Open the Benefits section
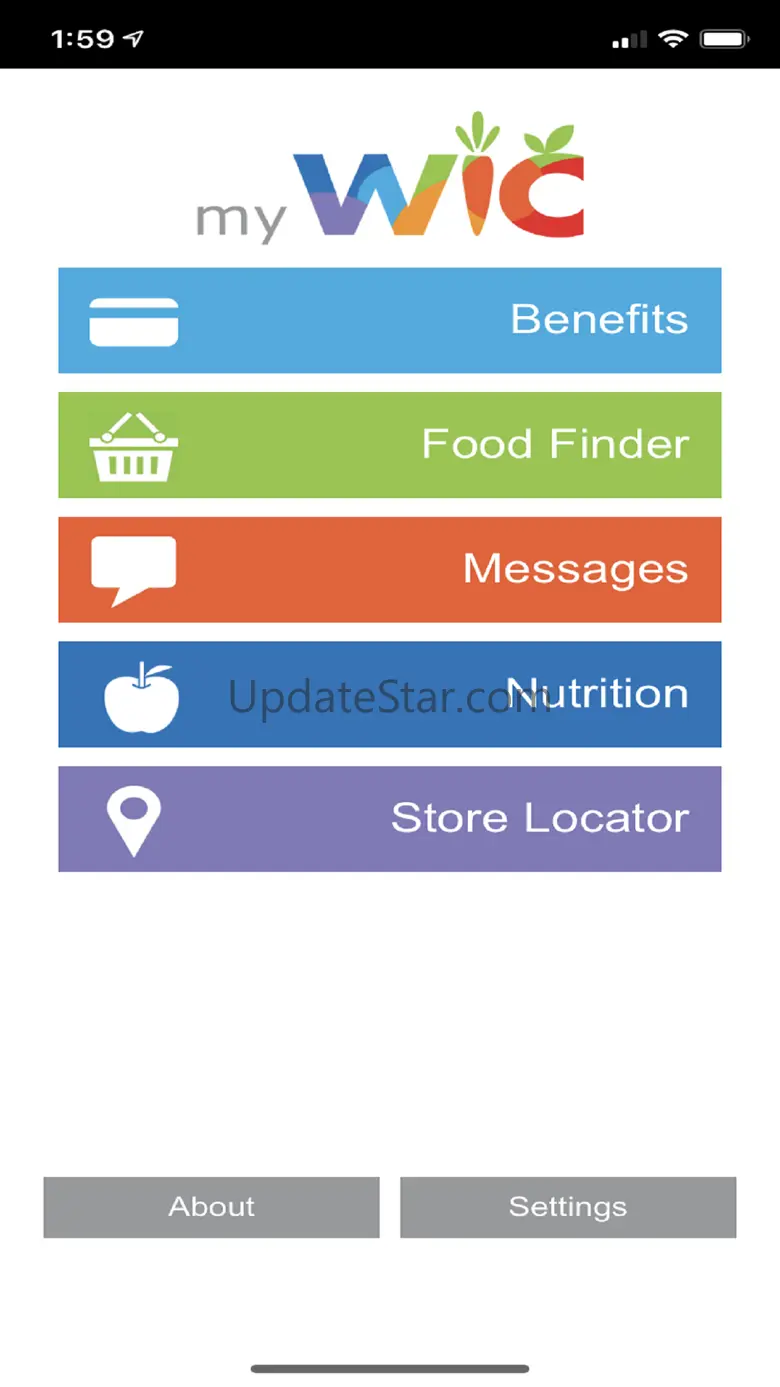Image resolution: width=780 pixels, height=1387 pixels. coord(390,320)
